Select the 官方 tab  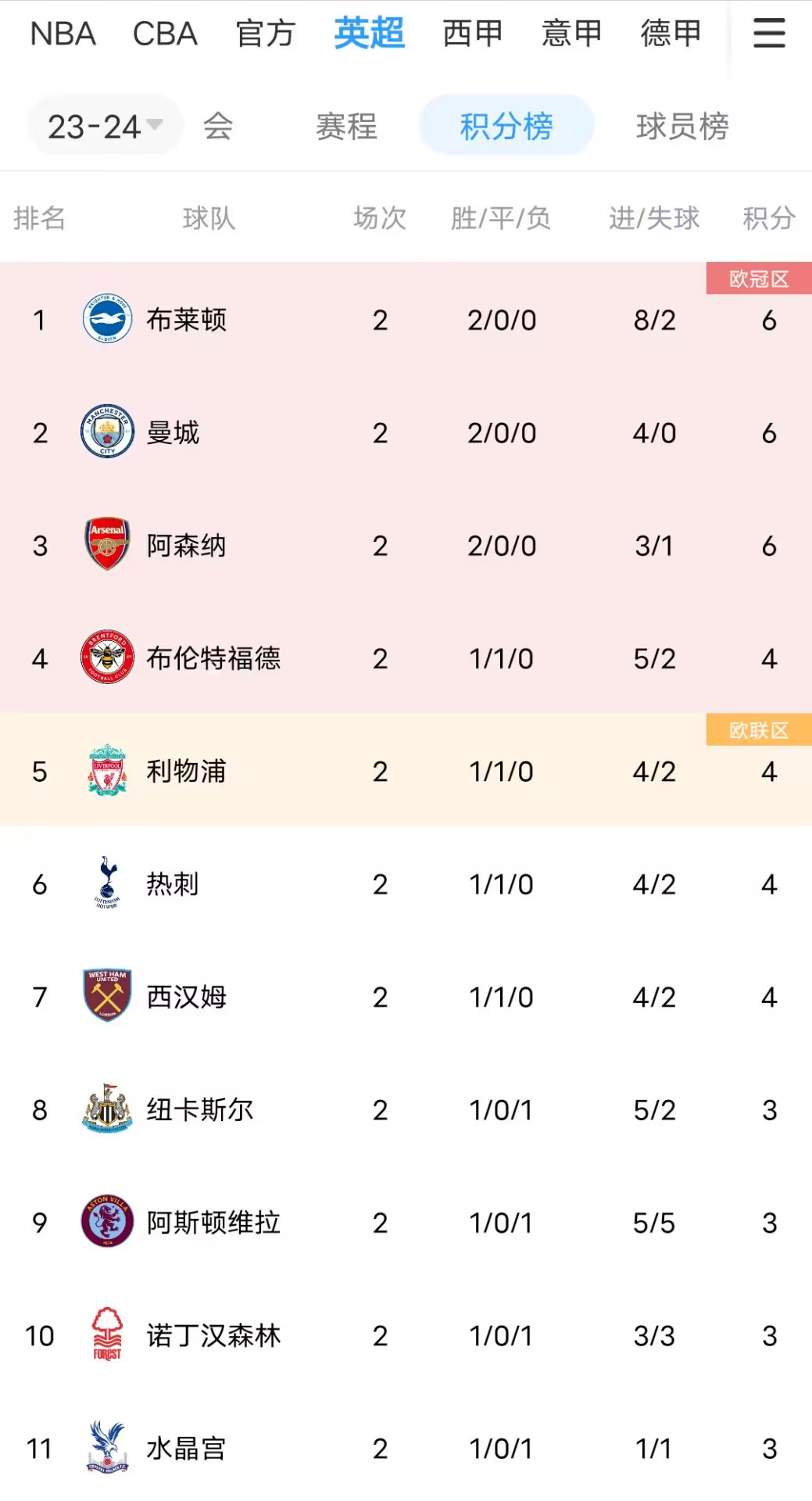[266, 34]
